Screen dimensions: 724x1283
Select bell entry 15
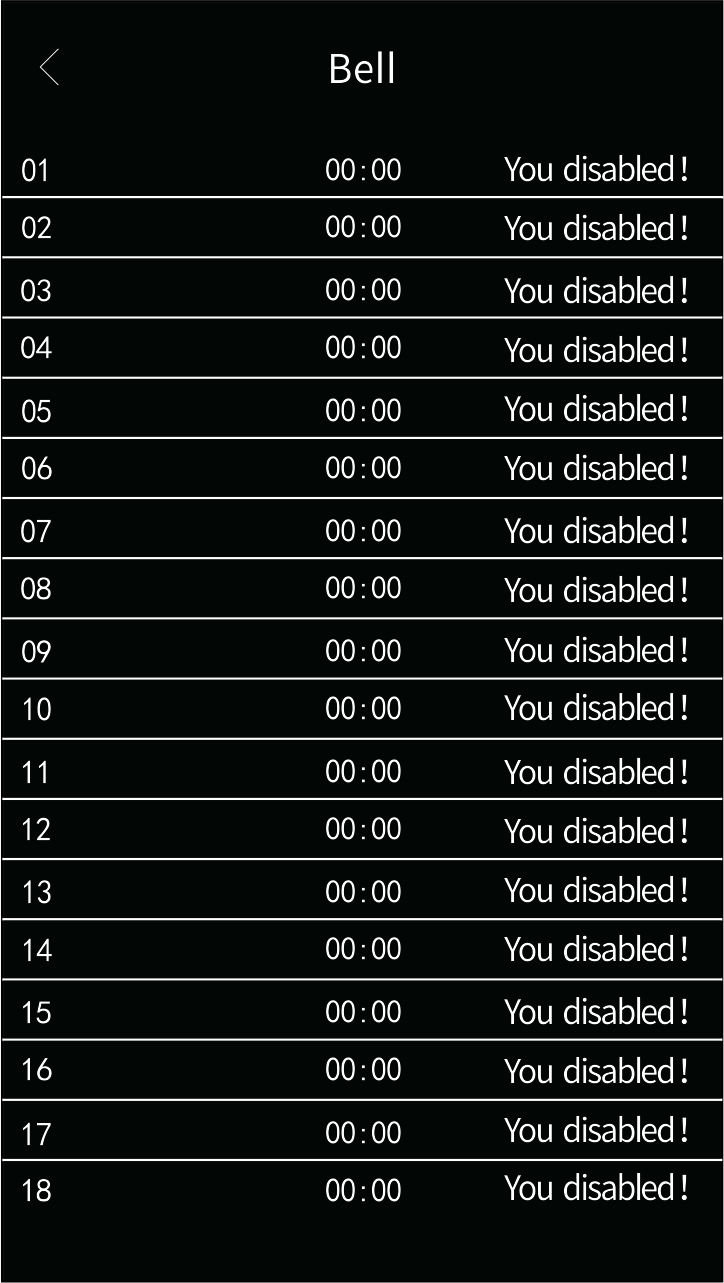click(362, 1011)
